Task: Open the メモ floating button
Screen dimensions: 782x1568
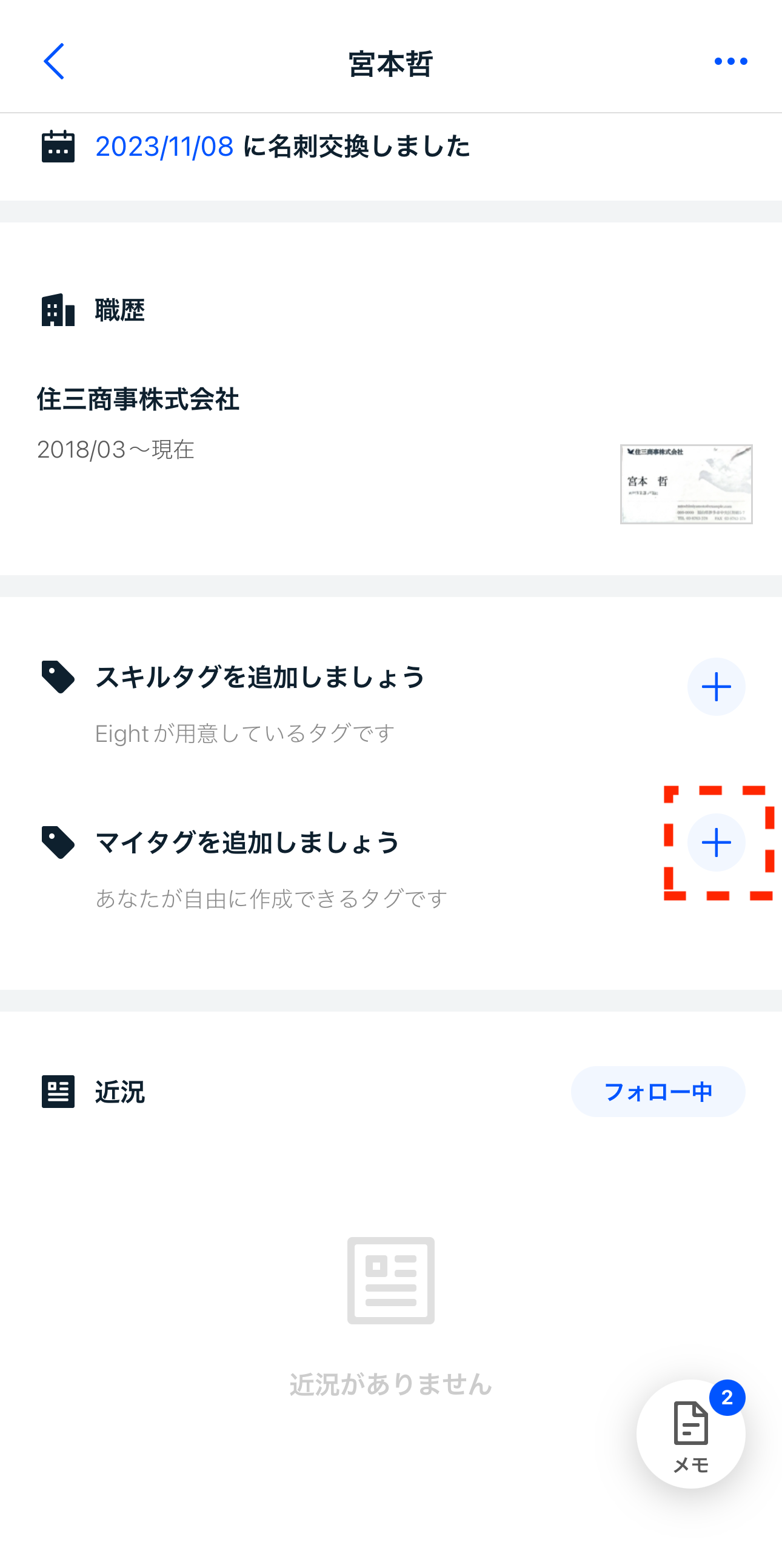Action: click(690, 1434)
